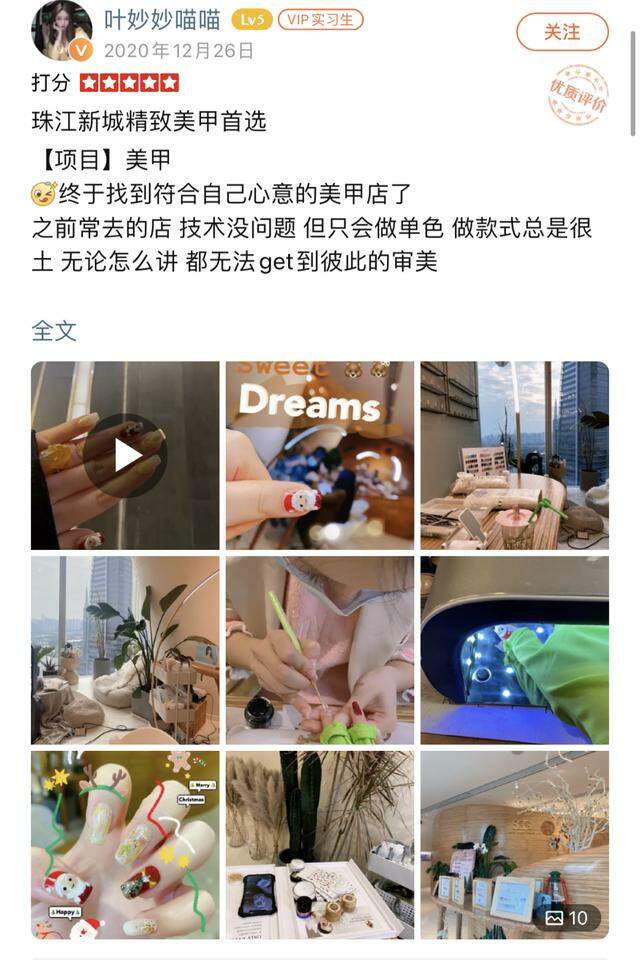Screen dimensions: 640x960
Task: Play the video of the gold ring hand
Action: coord(125,455)
